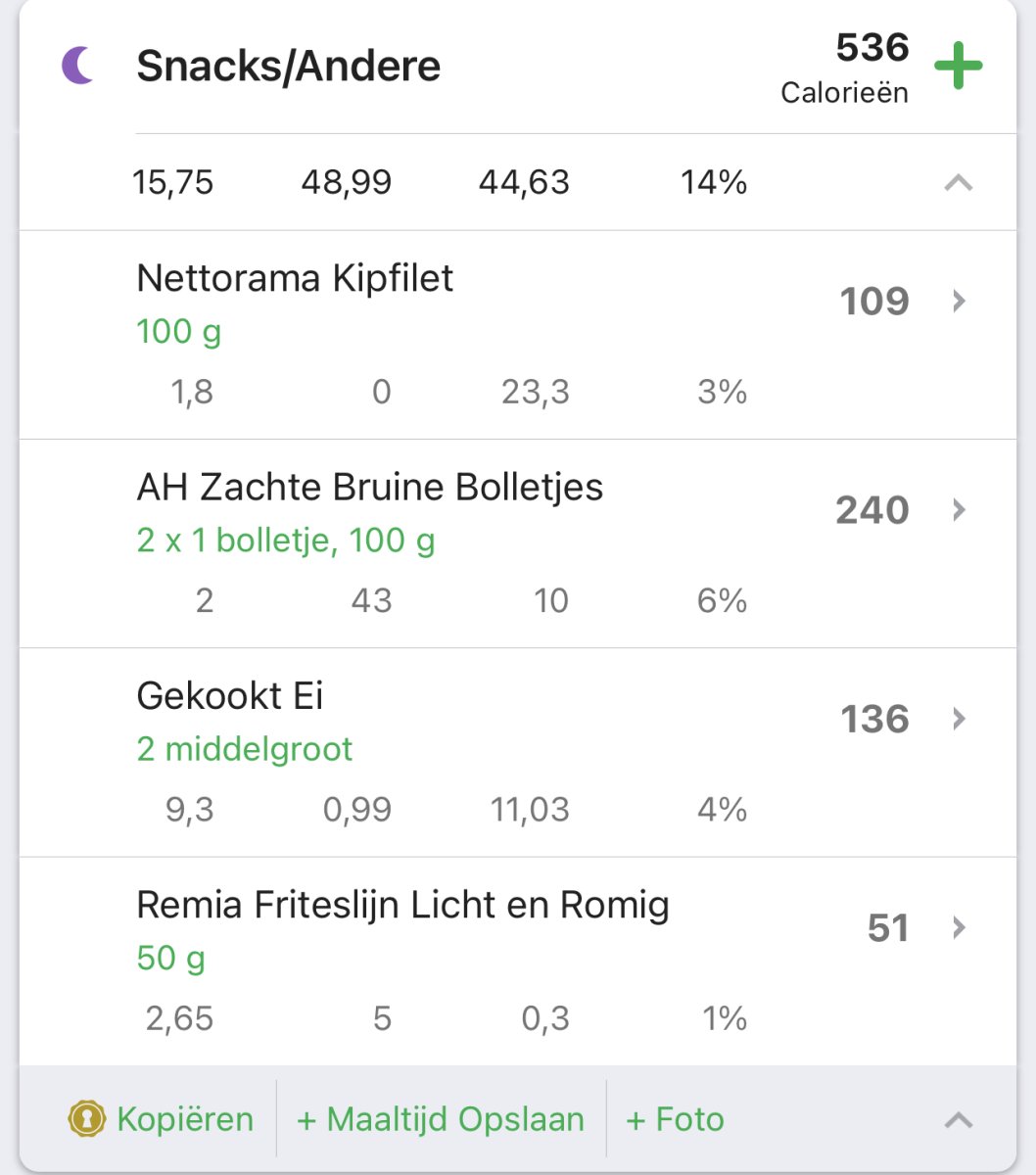Image resolution: width=1036 pixels, height=1175 pixels.
Task: Collapse the bottom action bar chevron
Action: (x=958, y=1120)
